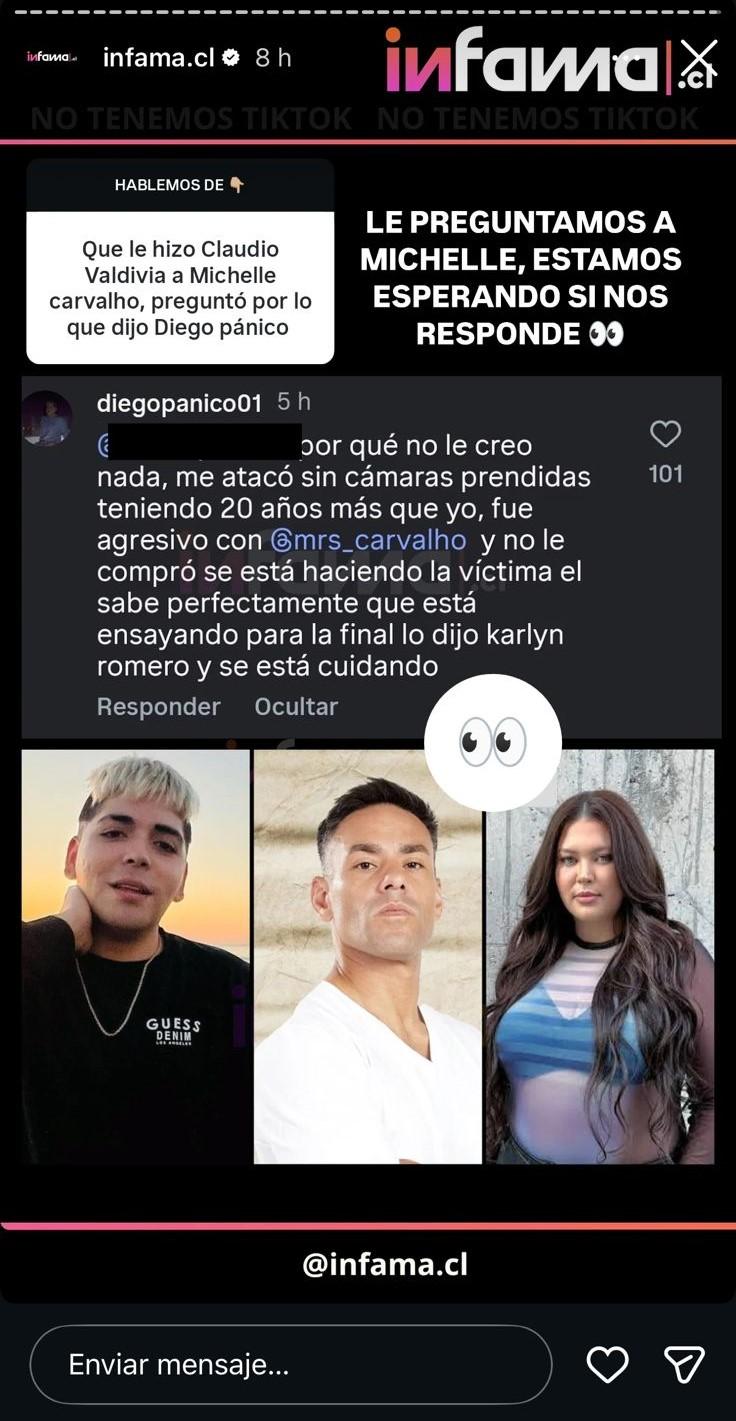Tap the heart outline beside Diego's comment
The height and width of the screenshot is (1421, 736).
click(x=664, y=432)
